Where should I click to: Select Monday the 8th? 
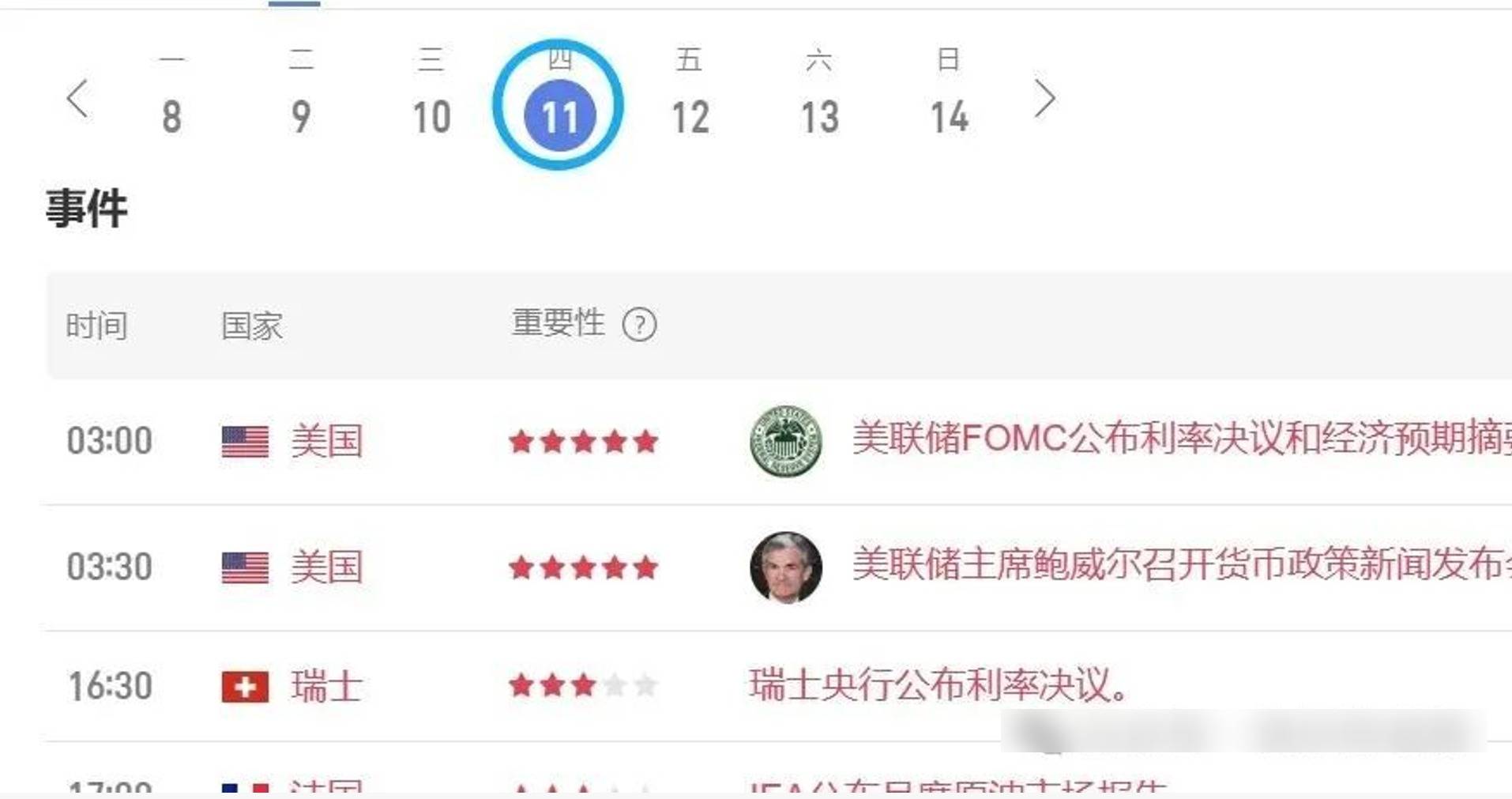pyautogui.click(x=171, y=103)
